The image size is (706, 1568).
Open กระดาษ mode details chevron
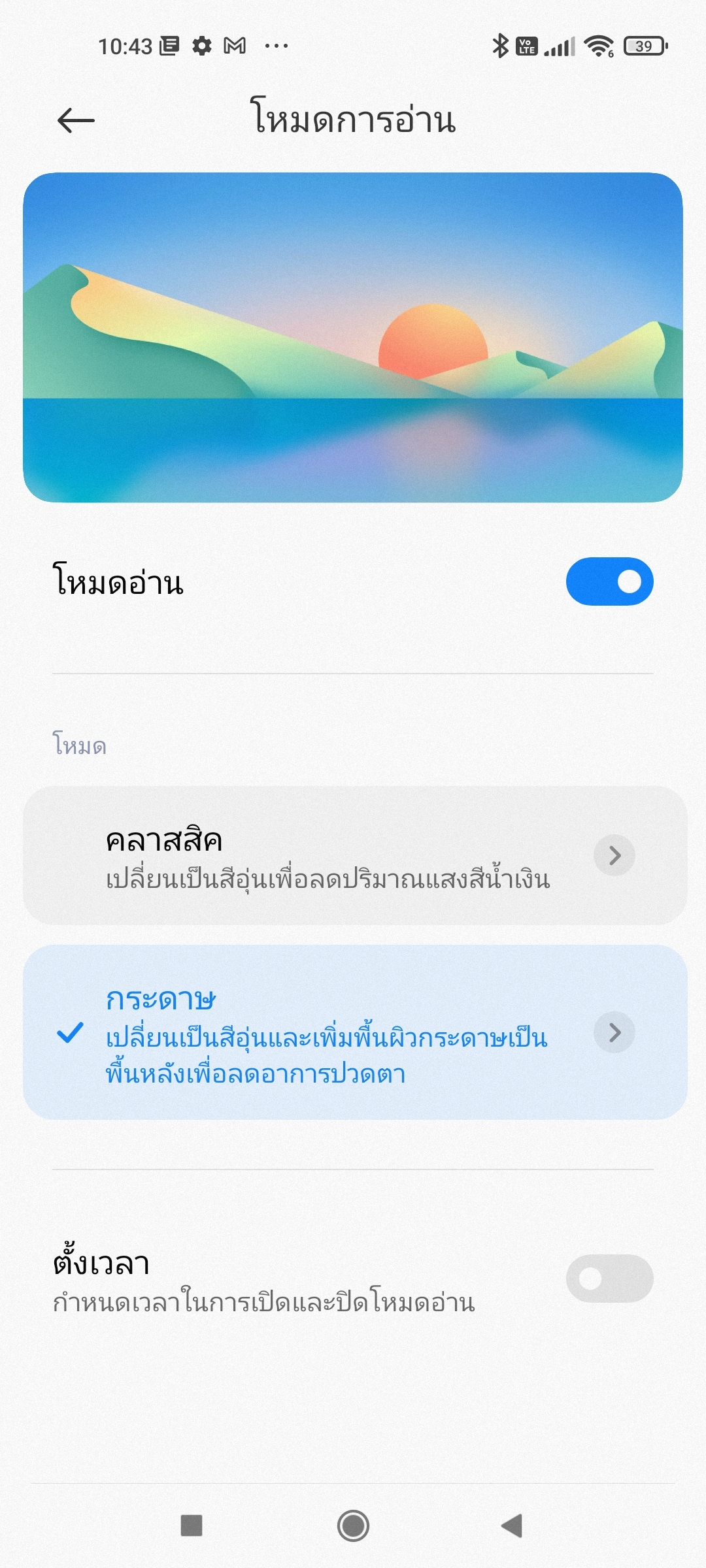(614, 1032)
